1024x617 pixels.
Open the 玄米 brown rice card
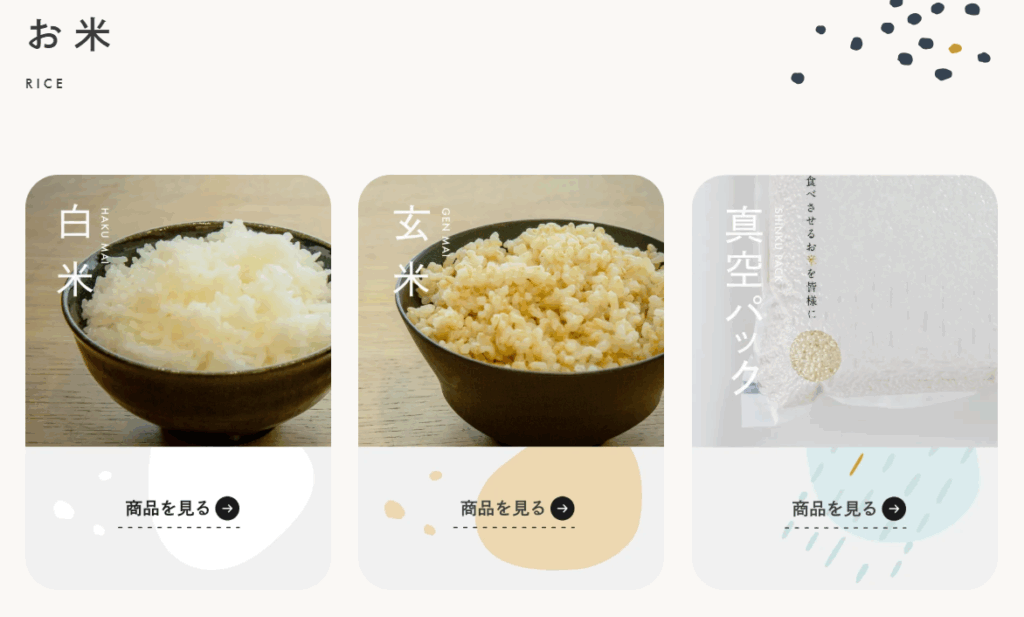coord(510,310)
